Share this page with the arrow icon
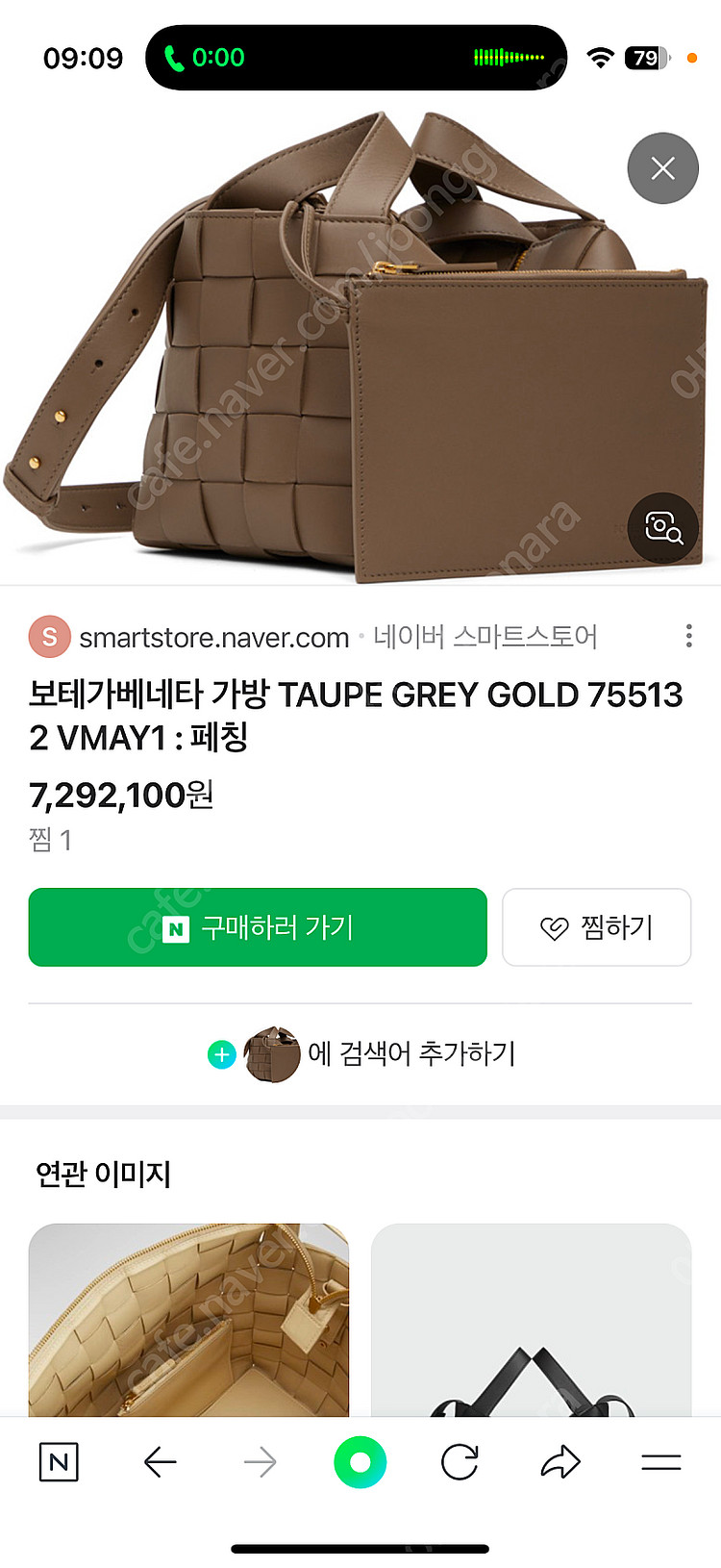 coord(560,1463)
